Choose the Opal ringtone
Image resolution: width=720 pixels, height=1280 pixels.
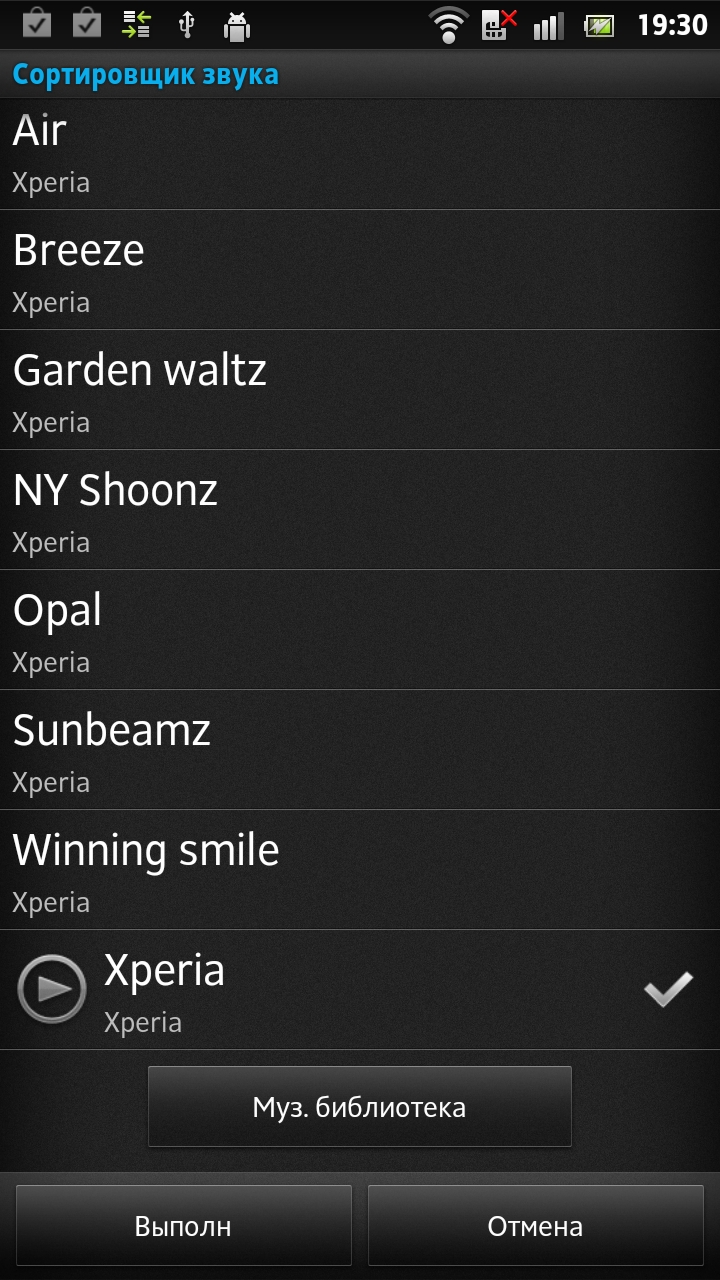[x=360, y=630]
